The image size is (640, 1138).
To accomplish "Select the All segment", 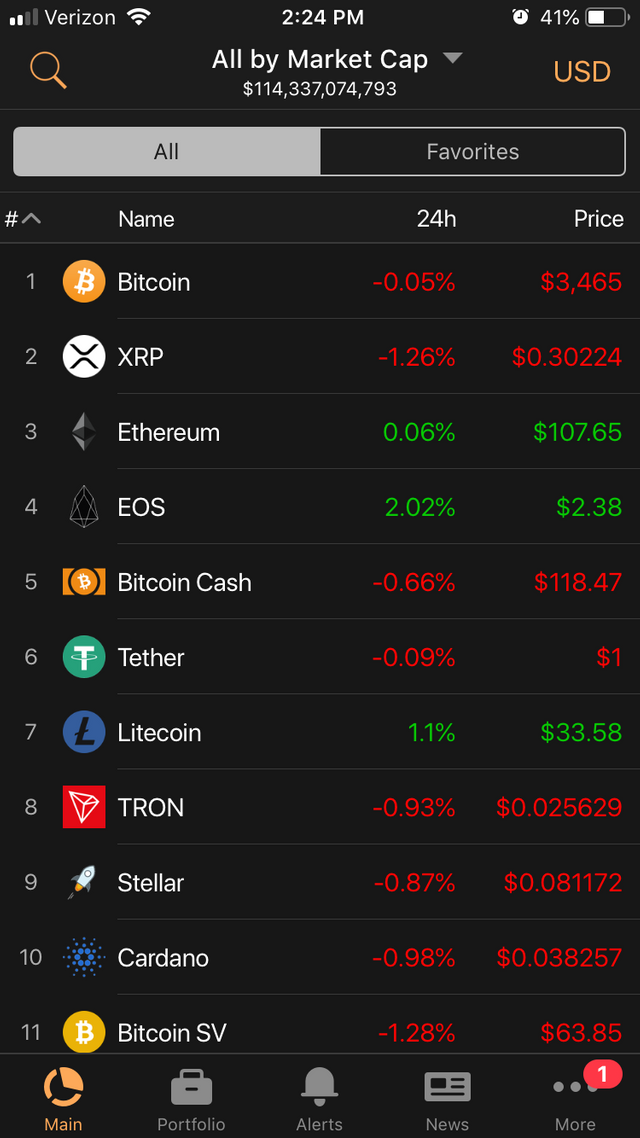I will pos(166,152).
